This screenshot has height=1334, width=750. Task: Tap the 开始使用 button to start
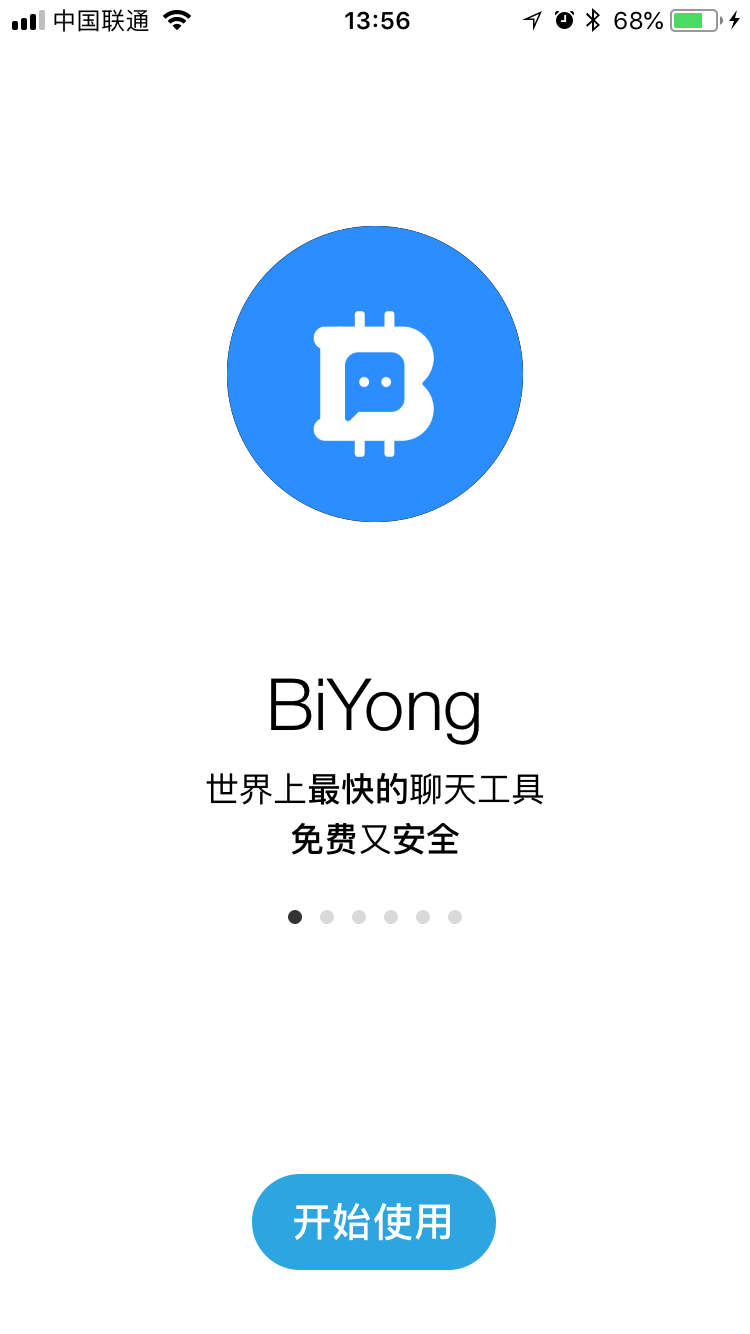click(373, 1221)
